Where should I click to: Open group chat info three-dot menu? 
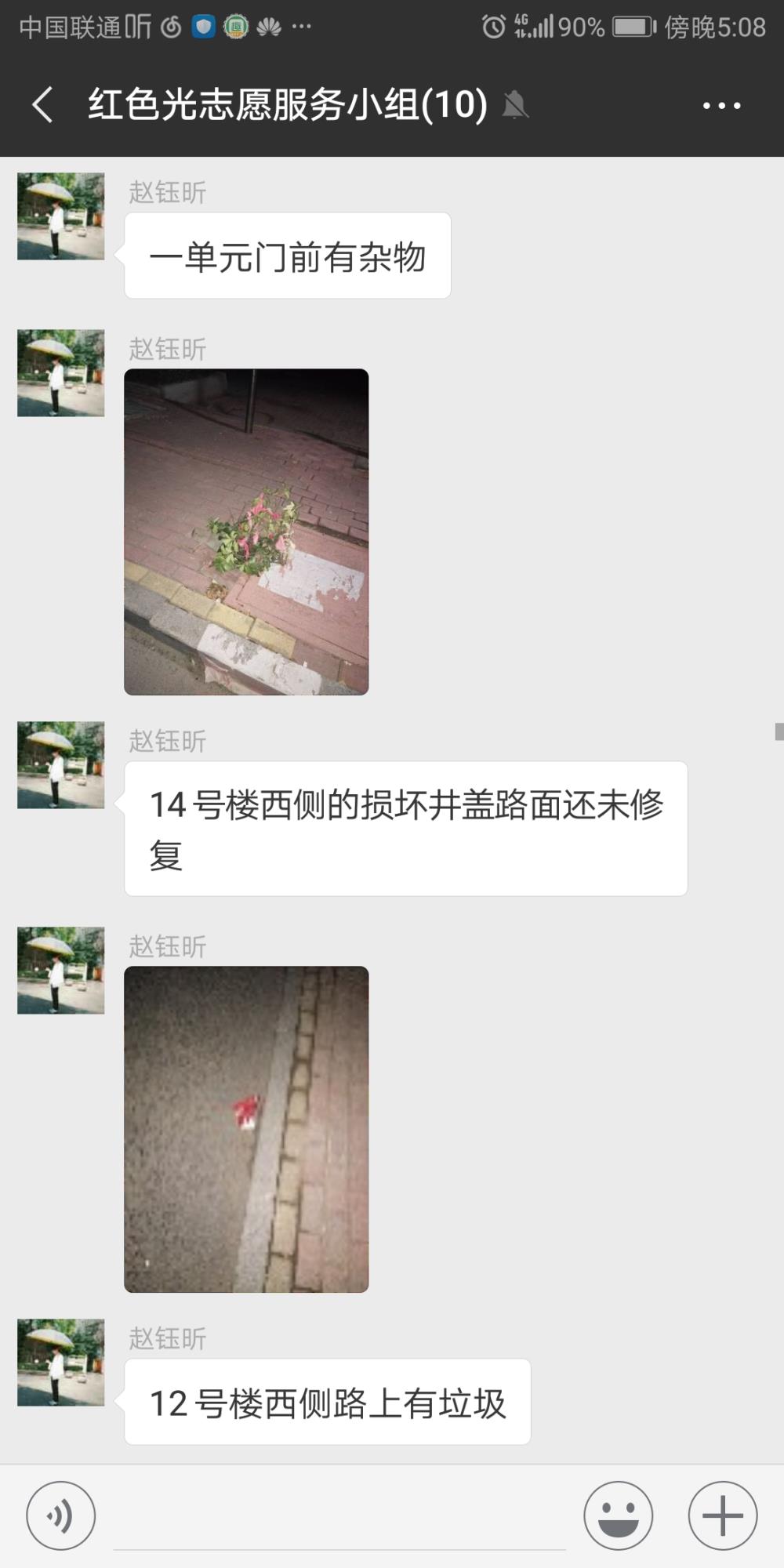pos(721,105)
